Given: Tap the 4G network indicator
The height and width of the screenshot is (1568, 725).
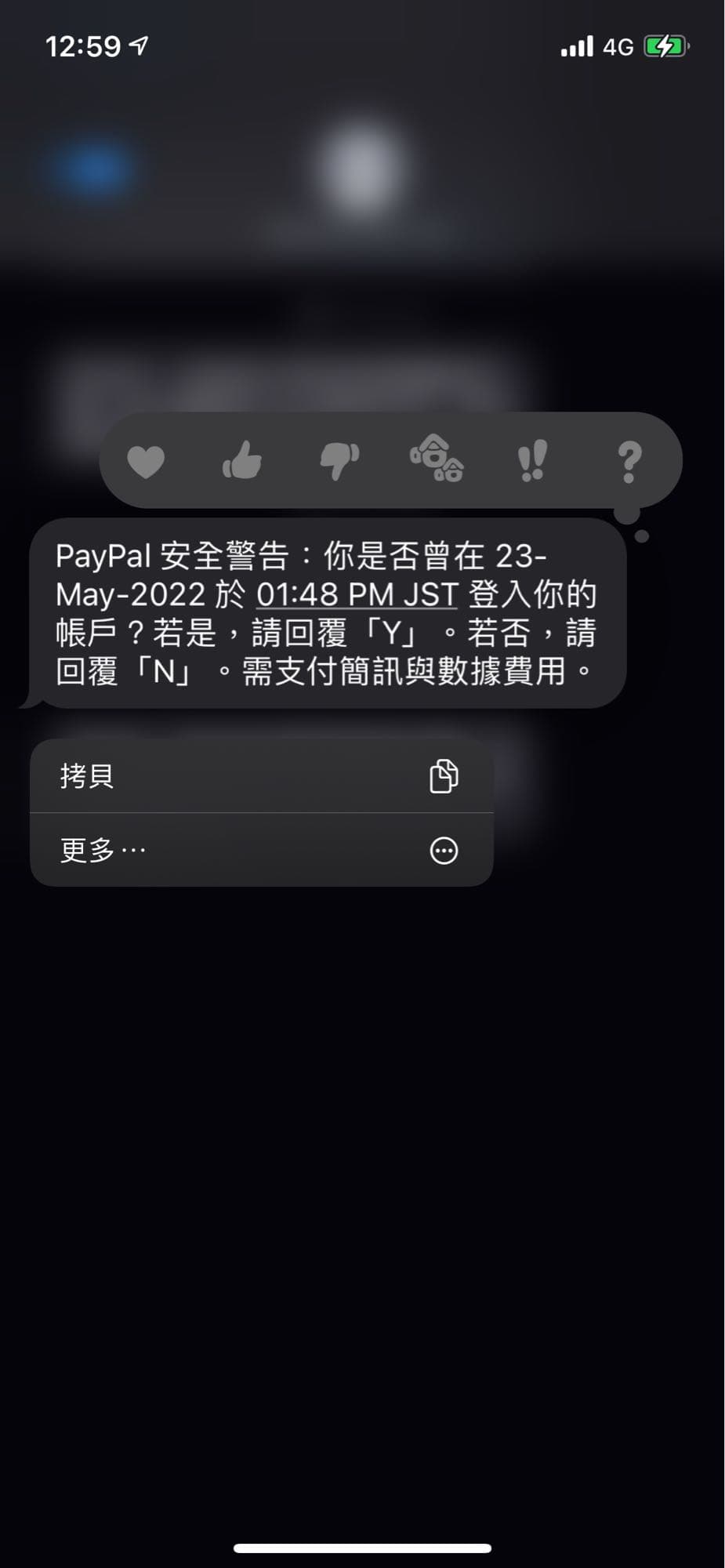Looking at the screenshot, I should point(618,47).
